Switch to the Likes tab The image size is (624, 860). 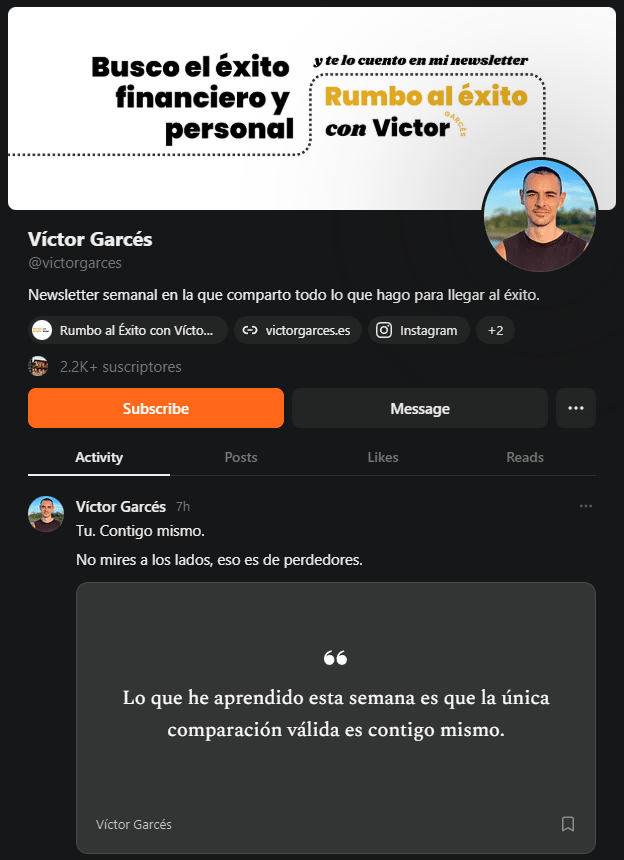(x=383, y=457)
